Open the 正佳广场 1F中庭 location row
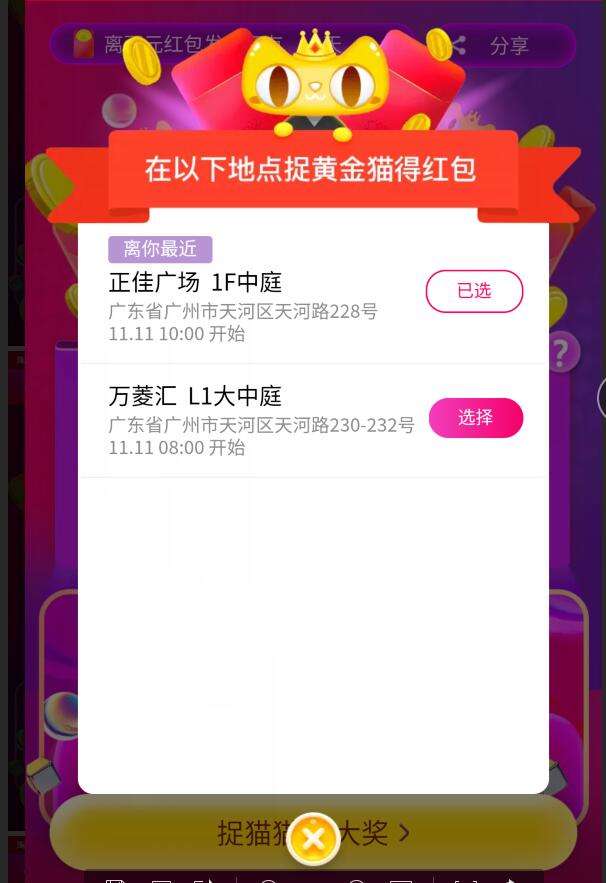Screen dimensions: 606x883 coord(250,305)
